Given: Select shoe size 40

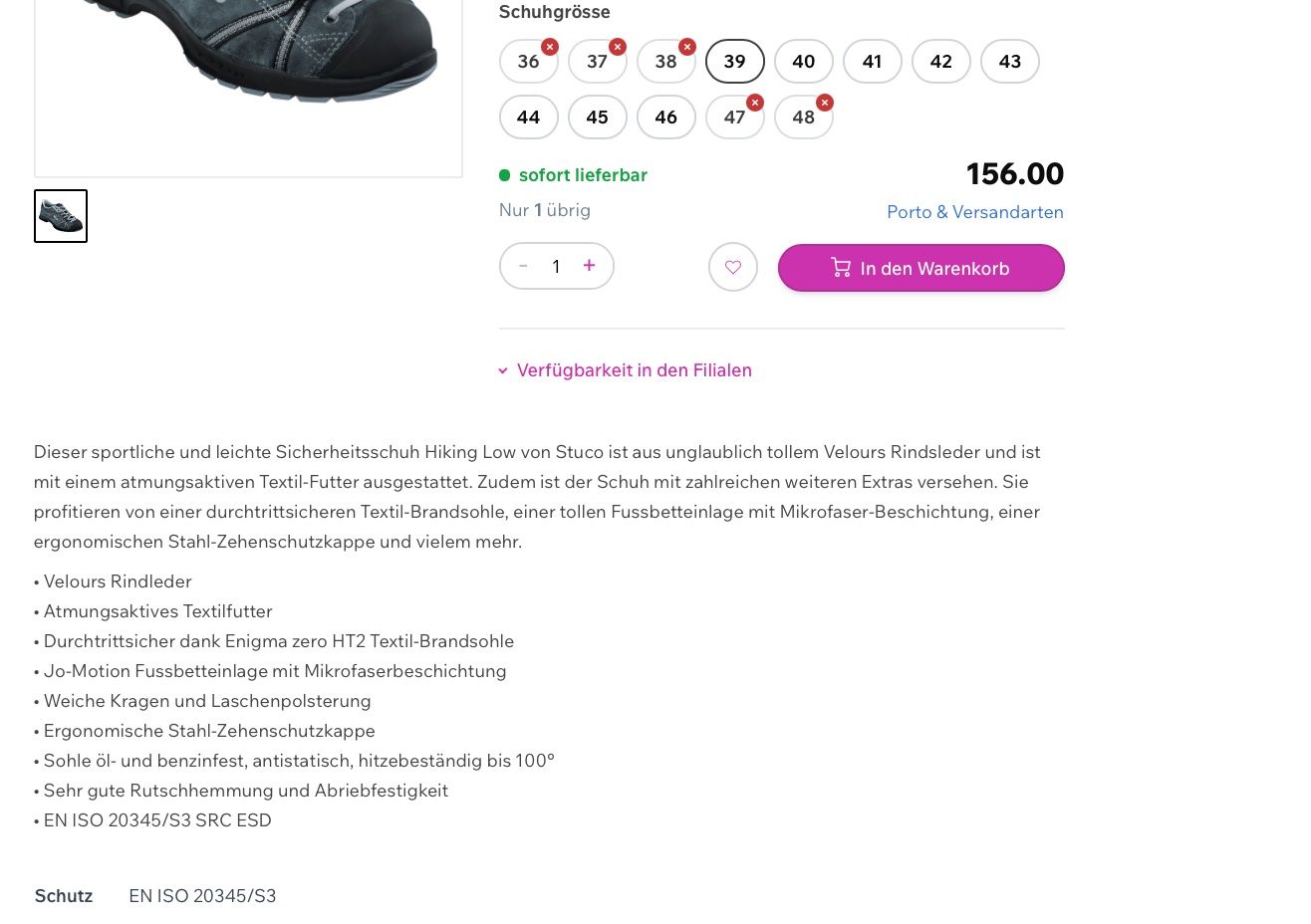Looking at the screenshot, I should 803,62.
